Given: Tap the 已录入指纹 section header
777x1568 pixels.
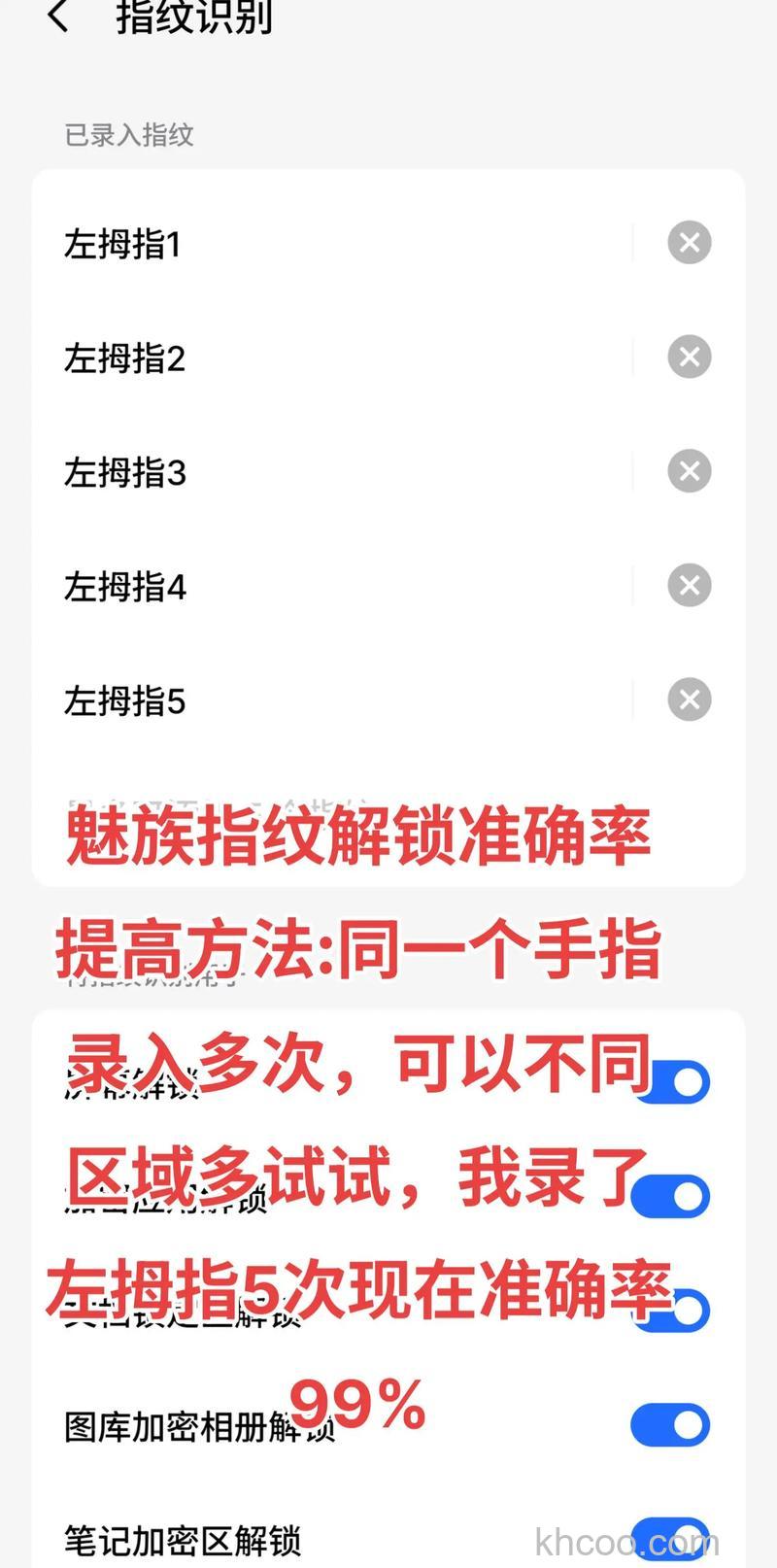Looking at the screenshot, I should pyautogui.click(x=128, y=136).
